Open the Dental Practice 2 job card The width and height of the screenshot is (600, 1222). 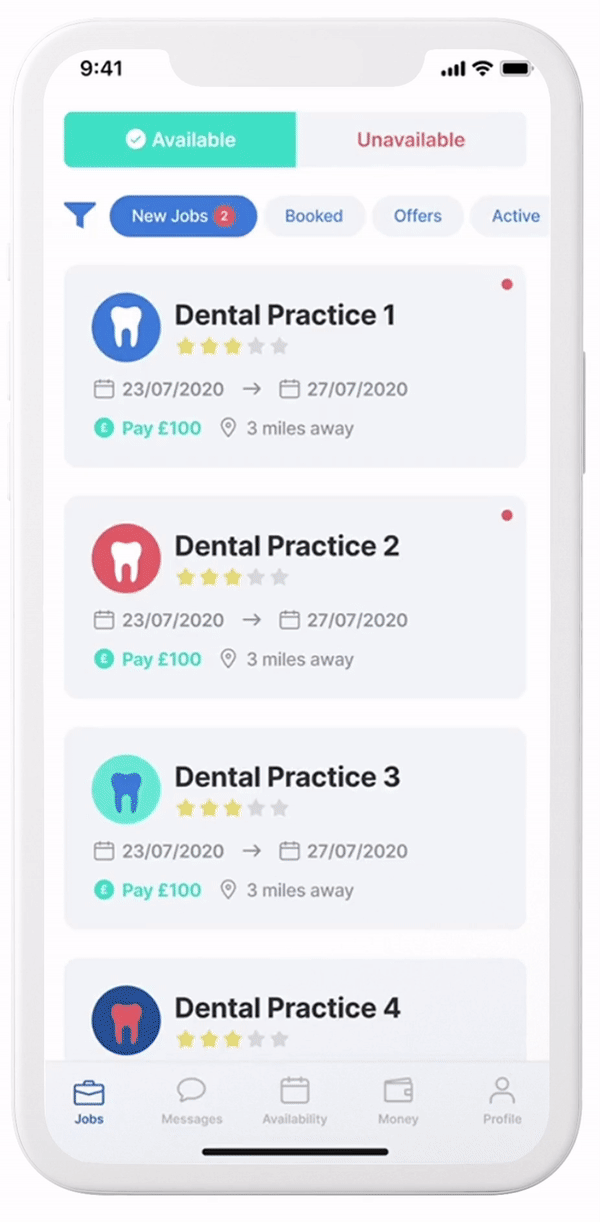[295, 597]
